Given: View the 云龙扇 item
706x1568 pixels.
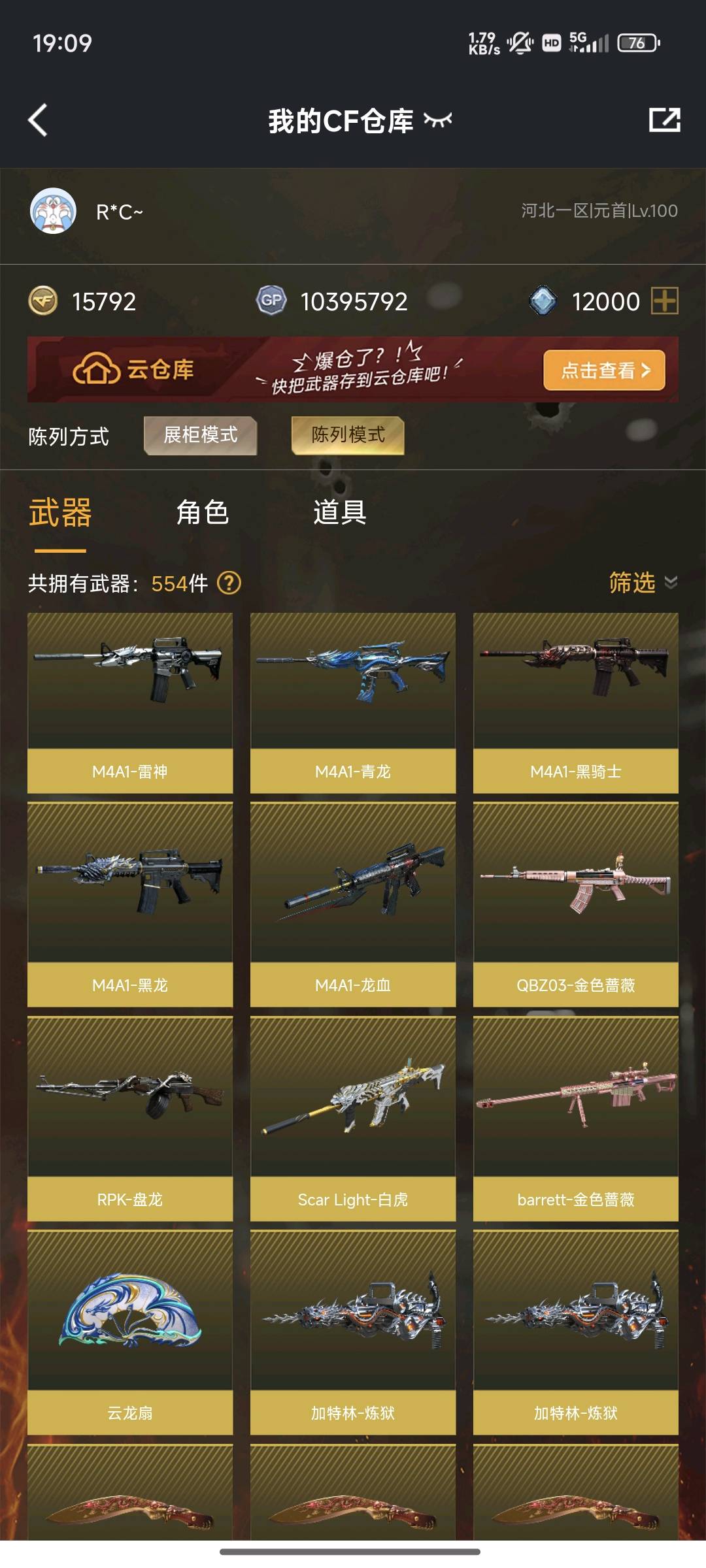Looking at the screenshot, I should point(130,1333).
